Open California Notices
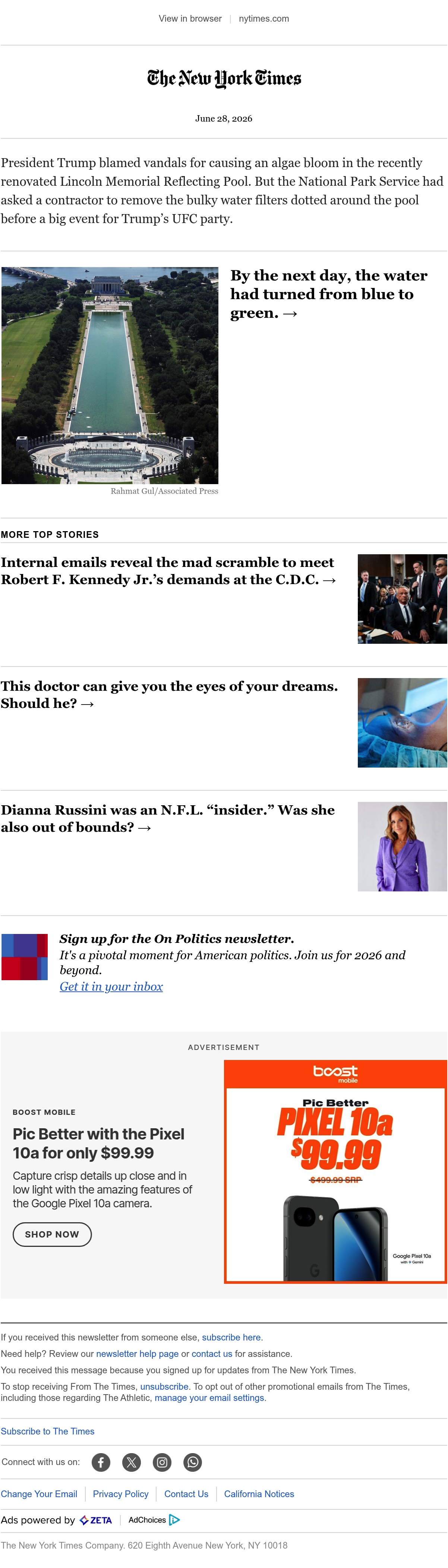Viewport: 448px width, 1568px height. [x=259, y=1494]
